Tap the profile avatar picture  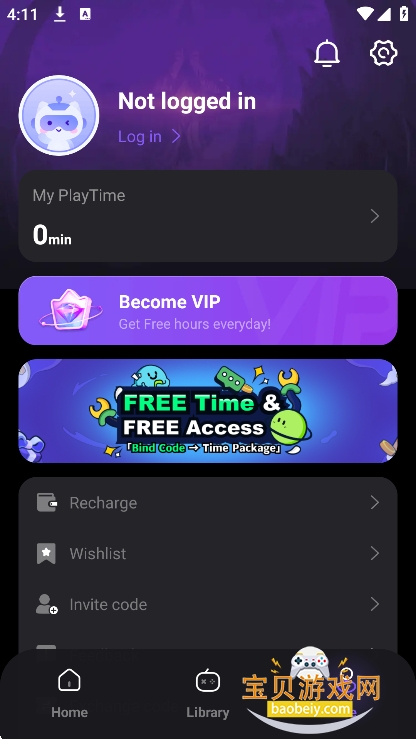click(x=59, y=115)
